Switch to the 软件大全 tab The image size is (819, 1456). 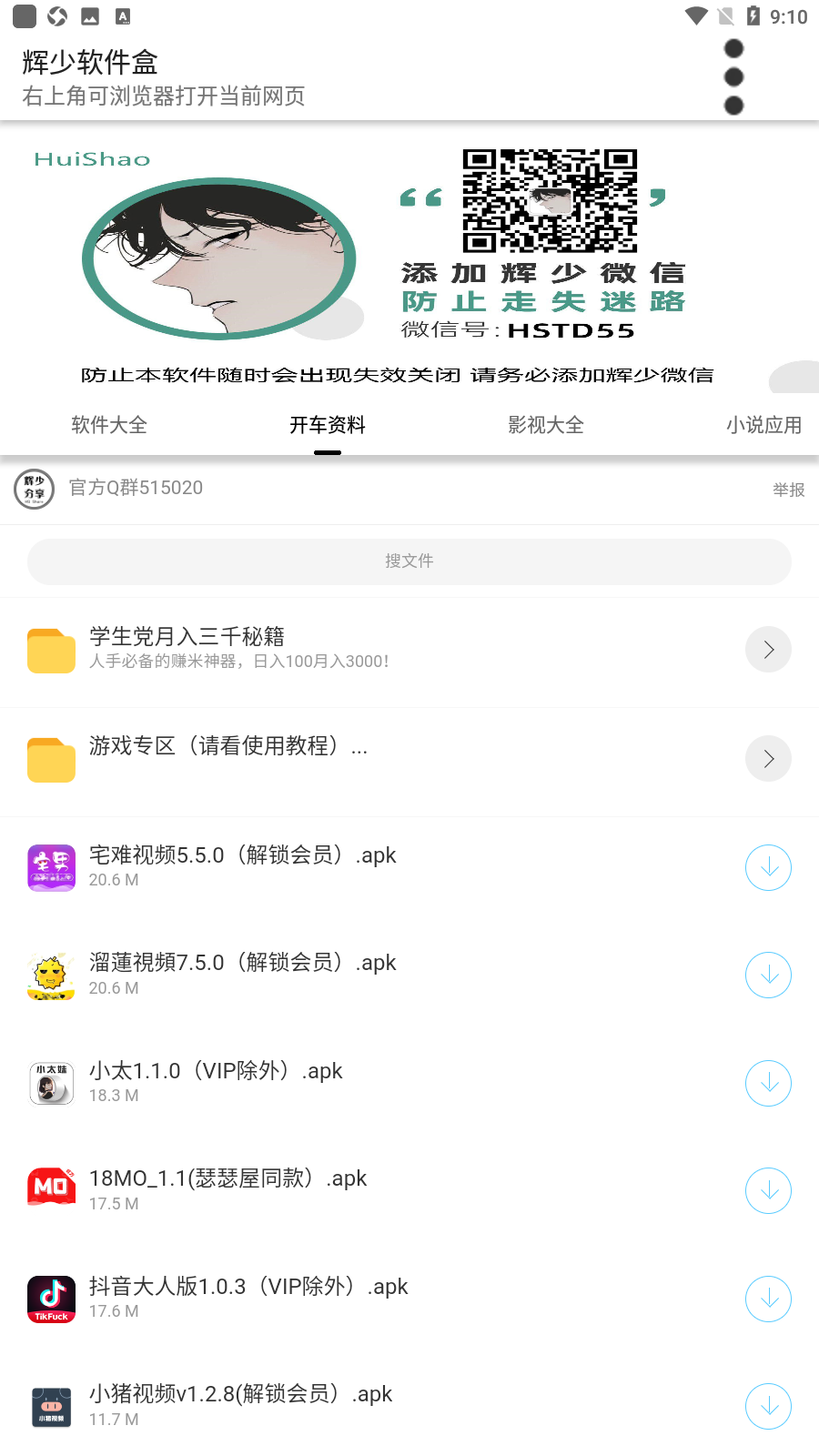click(108, 425)
